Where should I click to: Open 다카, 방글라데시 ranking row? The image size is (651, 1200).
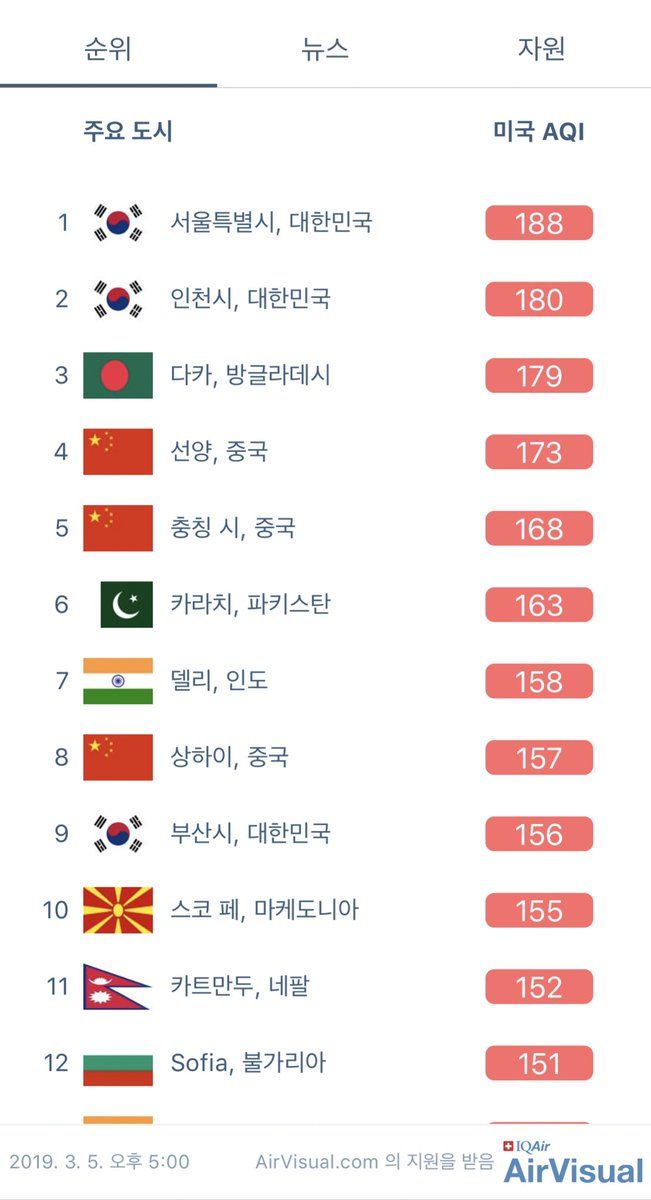tap(325, 375)
